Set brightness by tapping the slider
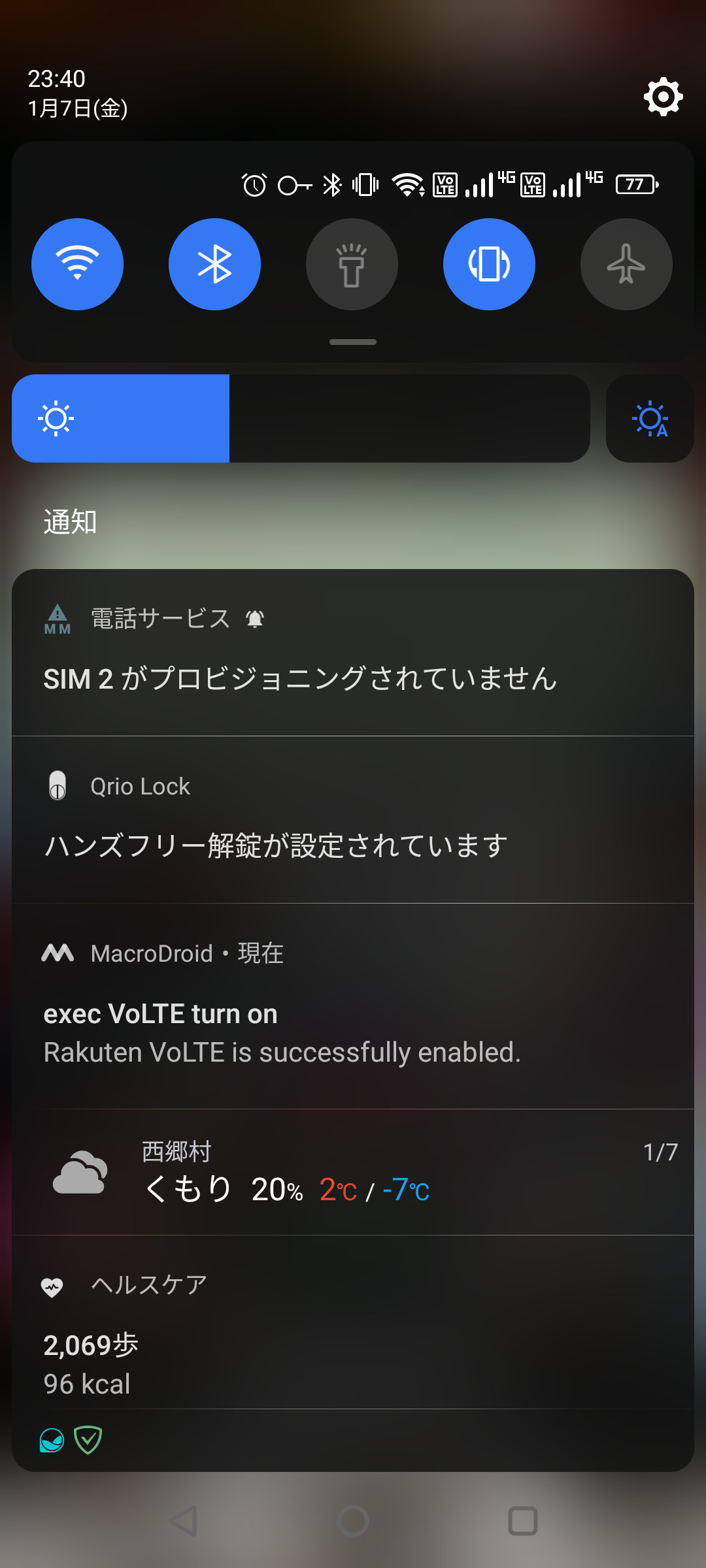 click(301, 418)
